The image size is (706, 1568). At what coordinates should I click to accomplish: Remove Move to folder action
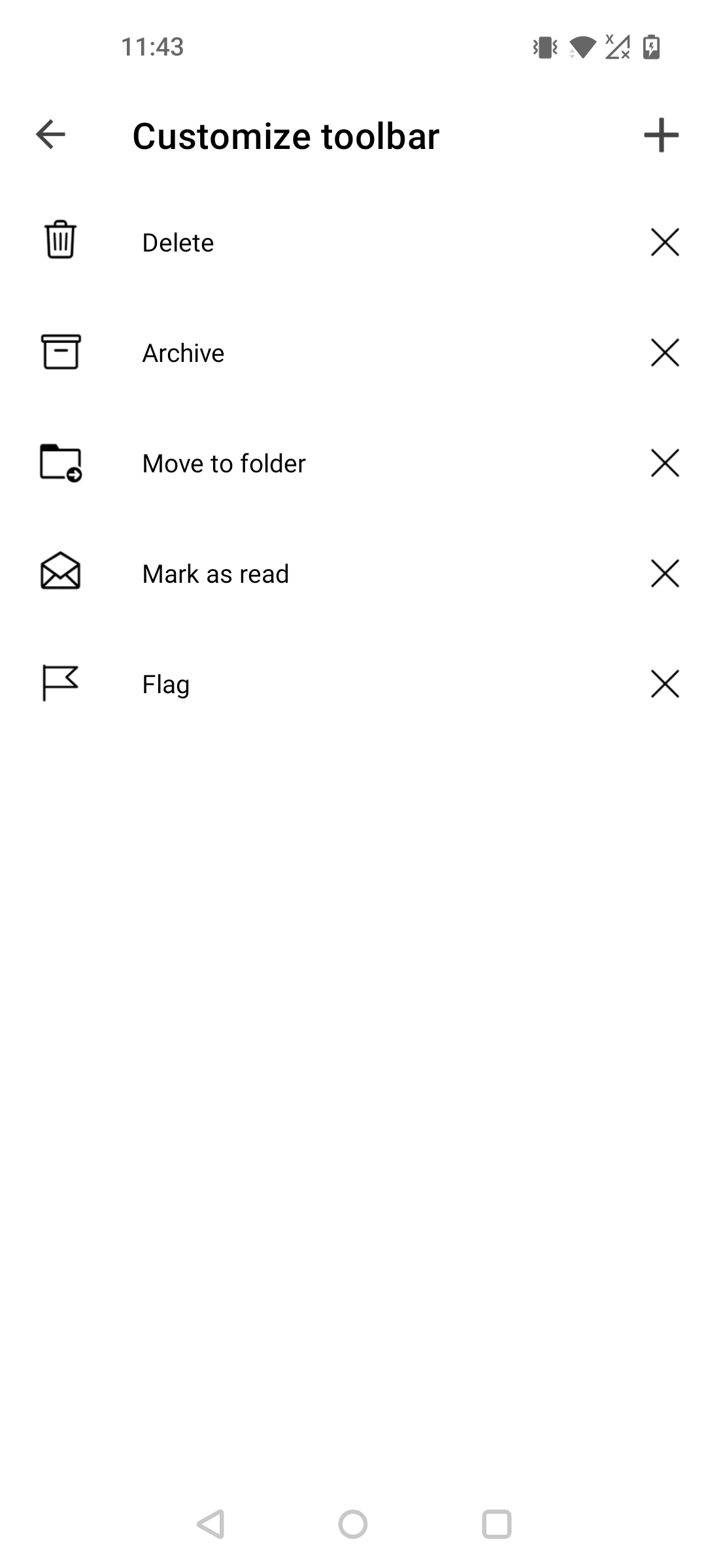(x=665, y=463)
